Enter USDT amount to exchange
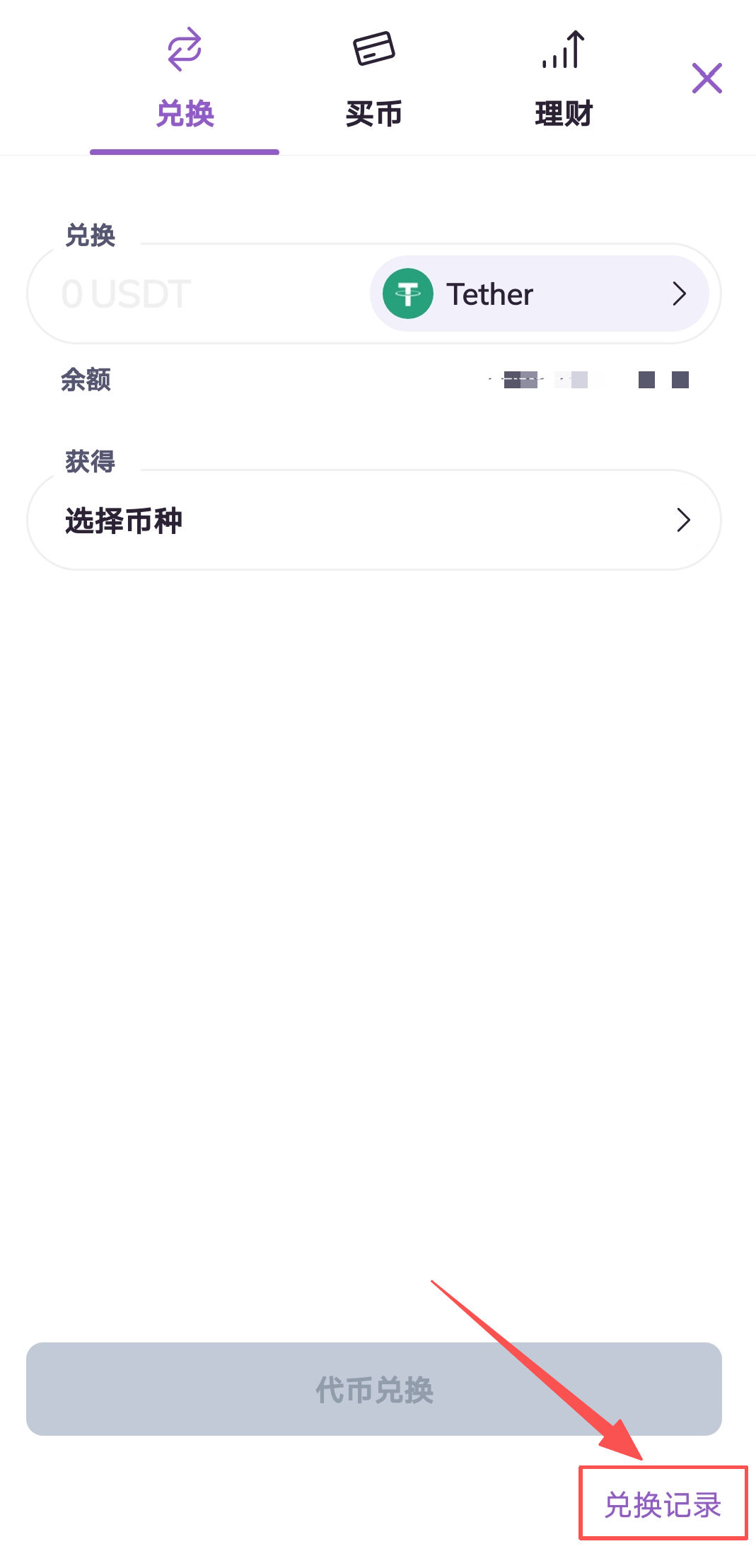756x1568 pixels. click(198, 294)
